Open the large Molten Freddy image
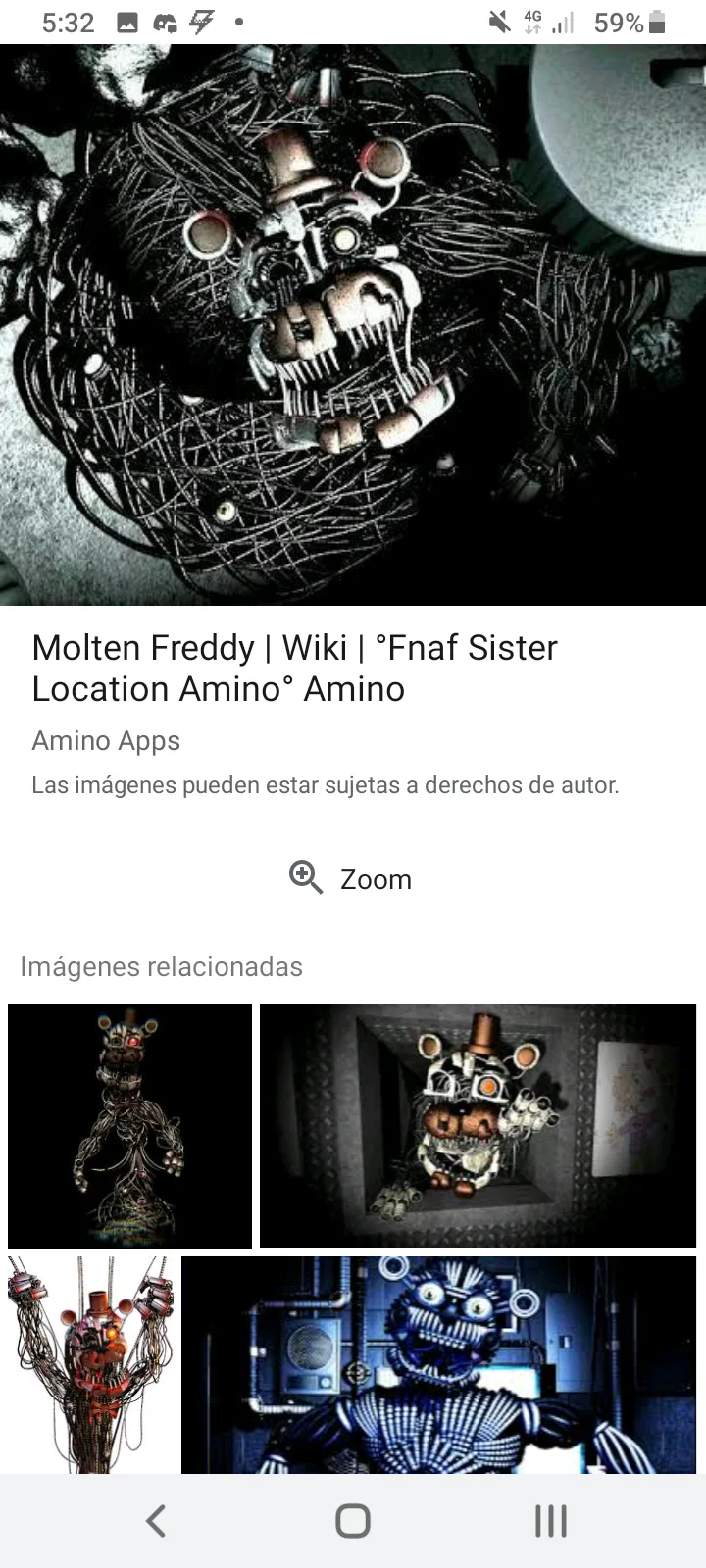 tap(353, 323)
